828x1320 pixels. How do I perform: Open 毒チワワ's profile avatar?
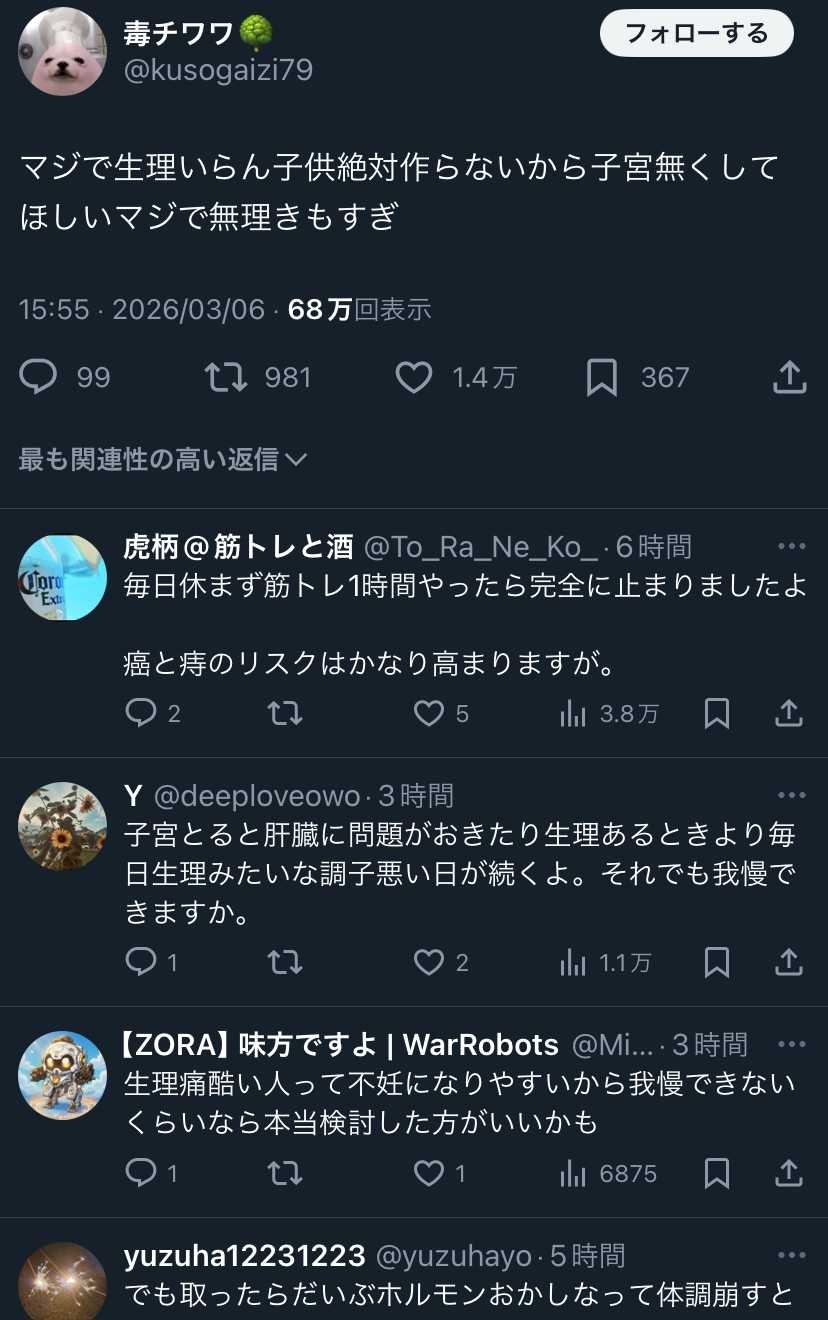(x=62, y=51)
